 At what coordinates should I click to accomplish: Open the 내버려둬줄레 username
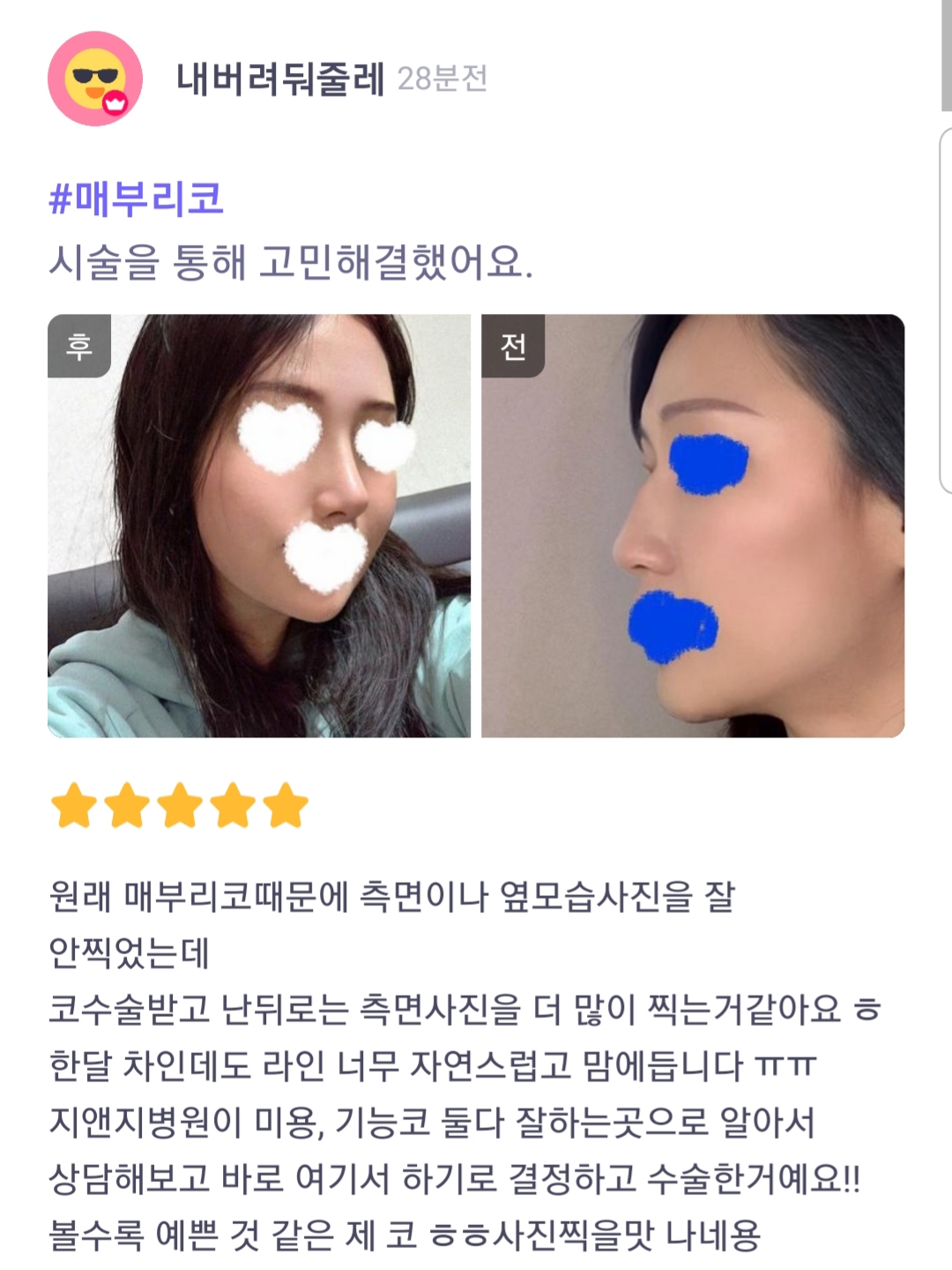pos(280,79)
